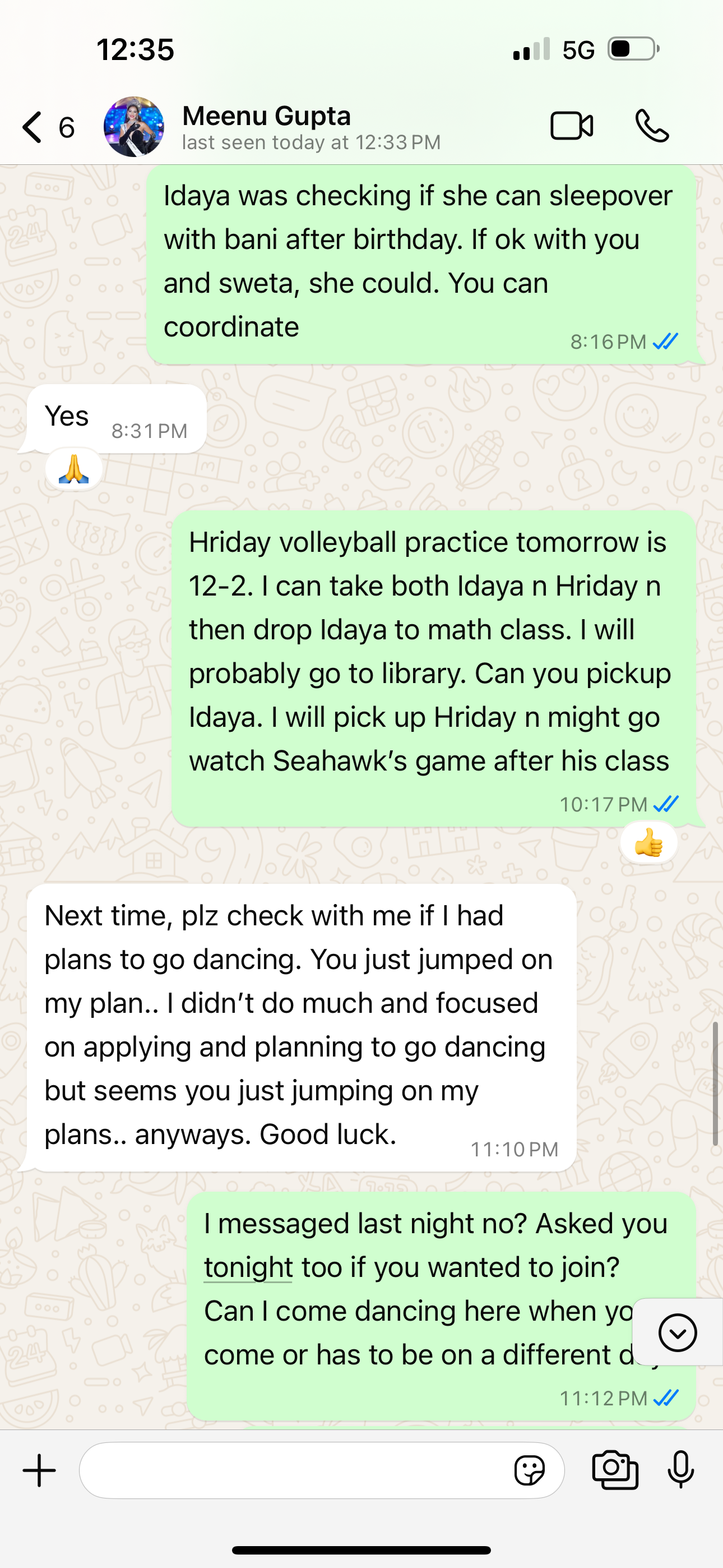Open the camera to send a photo

click(615, 1470)
